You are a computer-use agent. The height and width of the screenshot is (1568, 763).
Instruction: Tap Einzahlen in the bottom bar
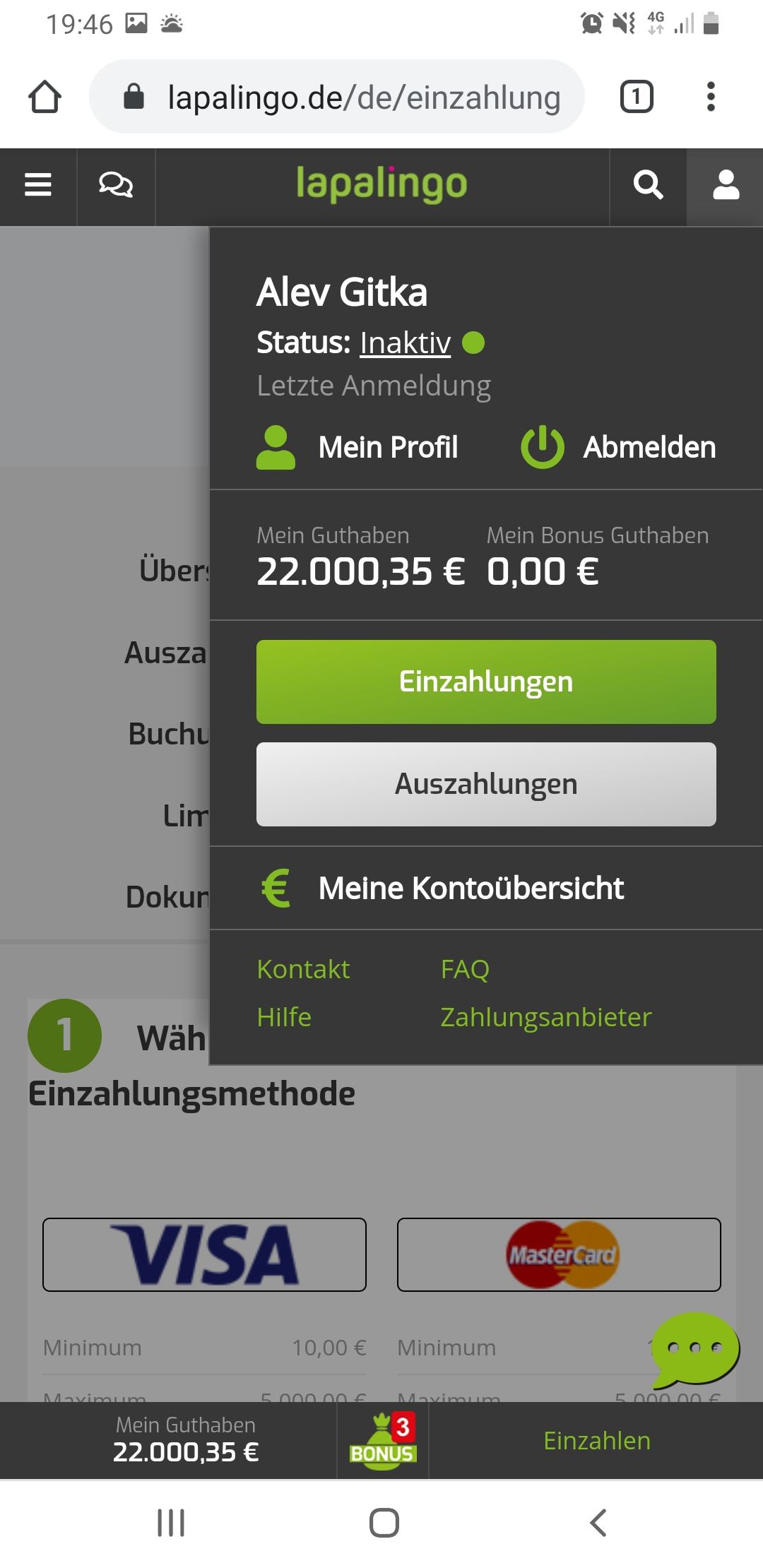tap(596, 1441)
